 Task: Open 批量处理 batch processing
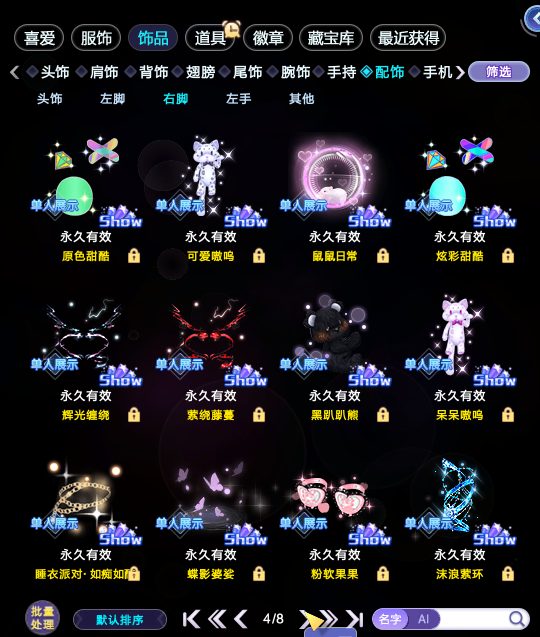[43, 618]
